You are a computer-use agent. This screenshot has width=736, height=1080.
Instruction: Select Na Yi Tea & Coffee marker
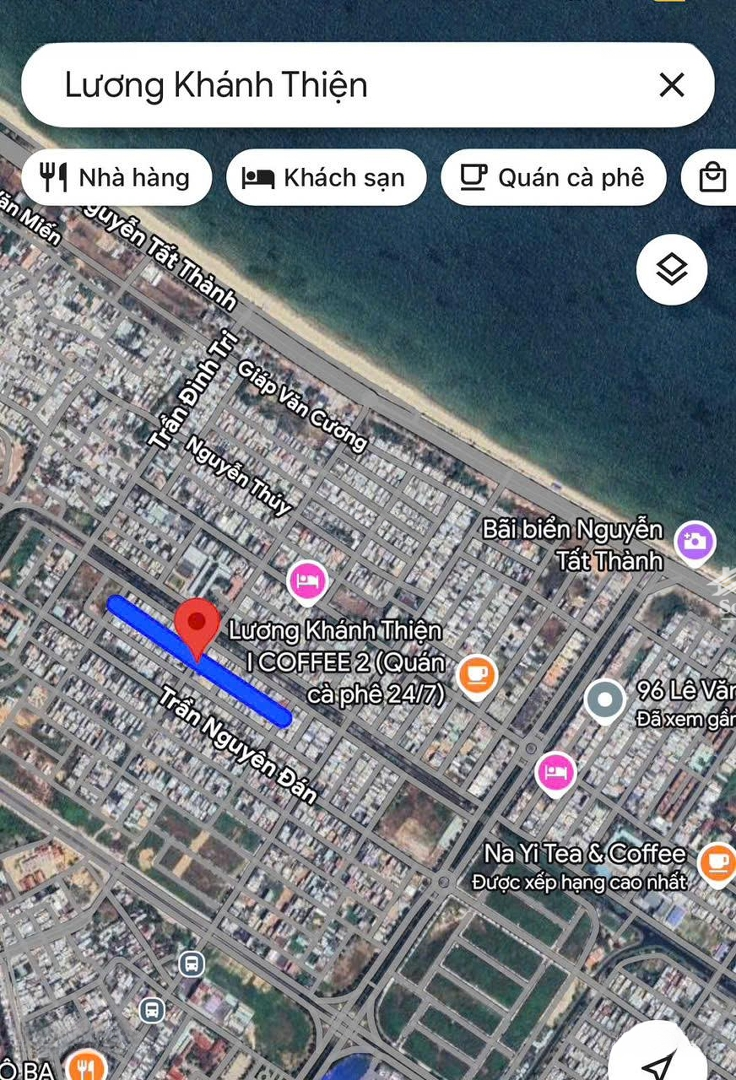point(716,860)
